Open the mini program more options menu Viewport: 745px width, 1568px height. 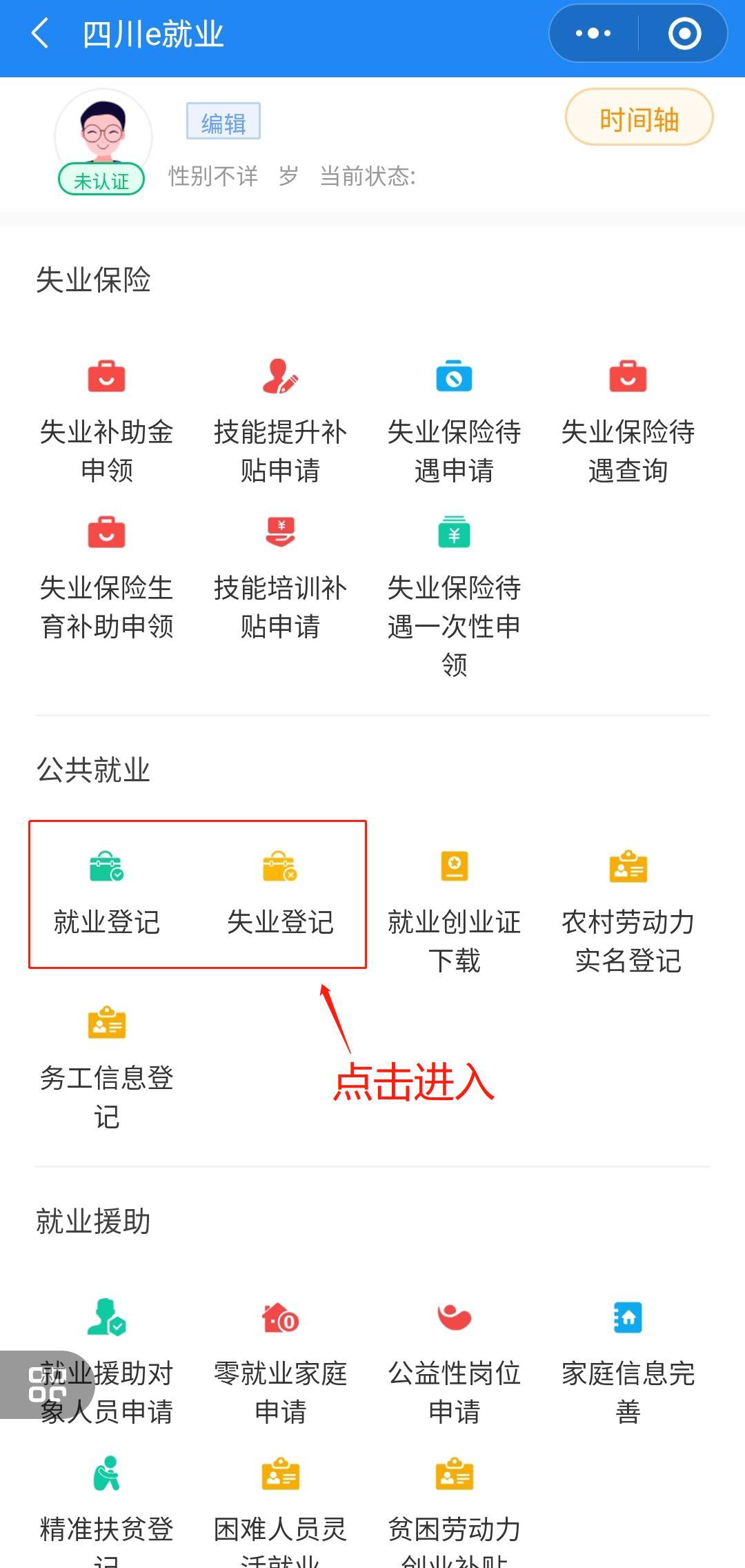coord(593,33)
